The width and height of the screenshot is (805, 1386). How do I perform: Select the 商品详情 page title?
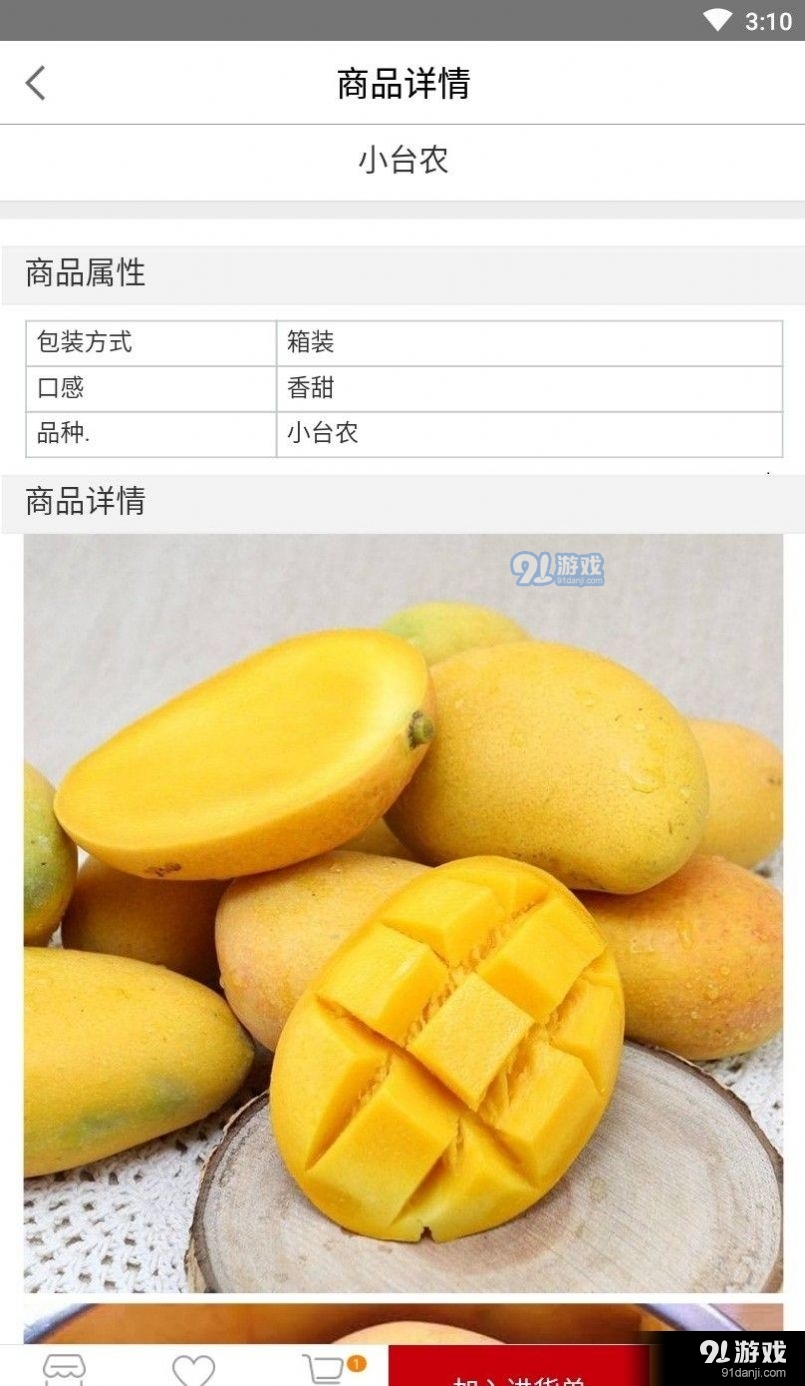(x=402, y=83)
